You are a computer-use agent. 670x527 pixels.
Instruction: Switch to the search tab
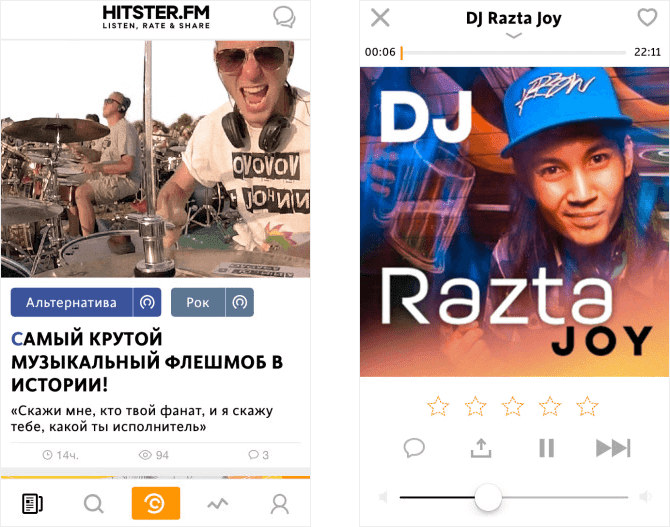94,503
